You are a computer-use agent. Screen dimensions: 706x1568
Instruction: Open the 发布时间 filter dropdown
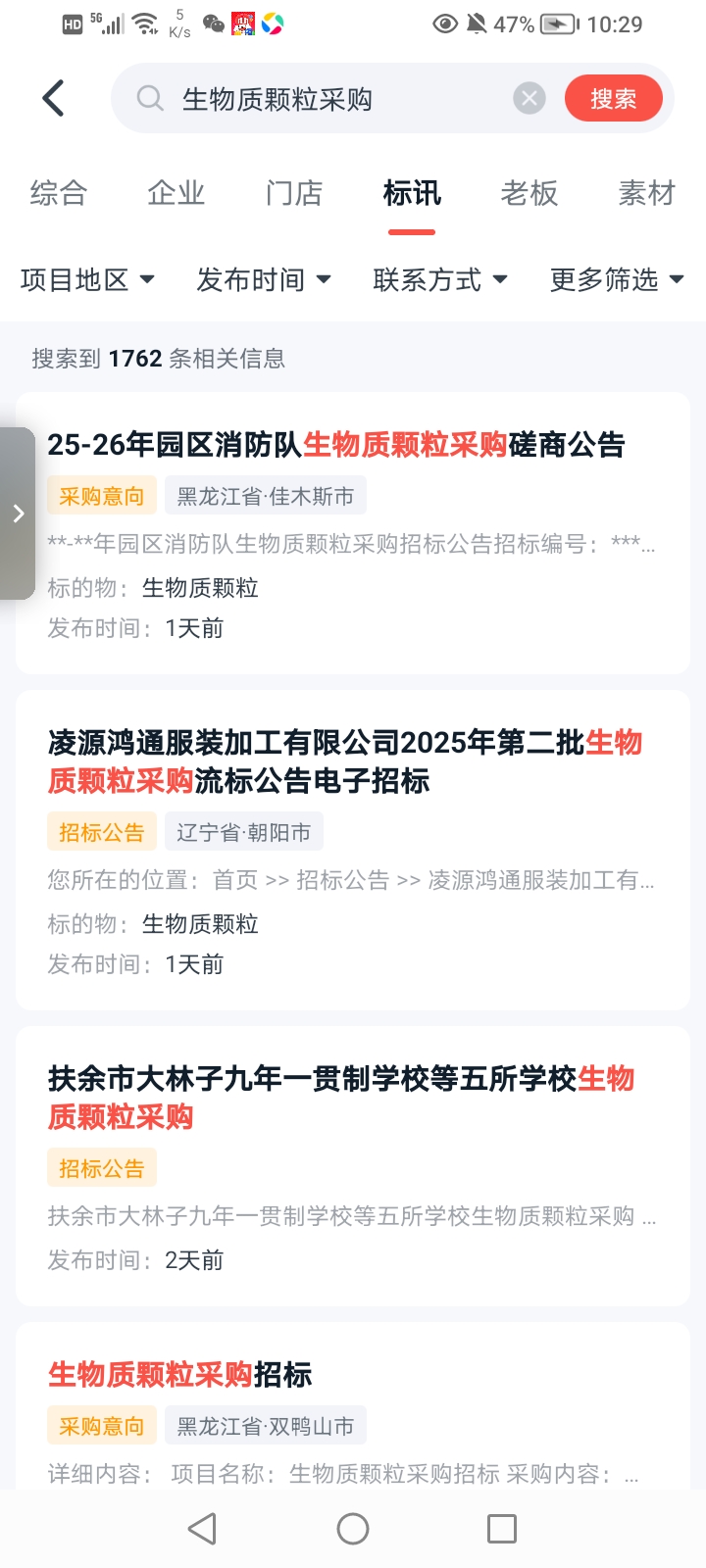click(264, 280)
